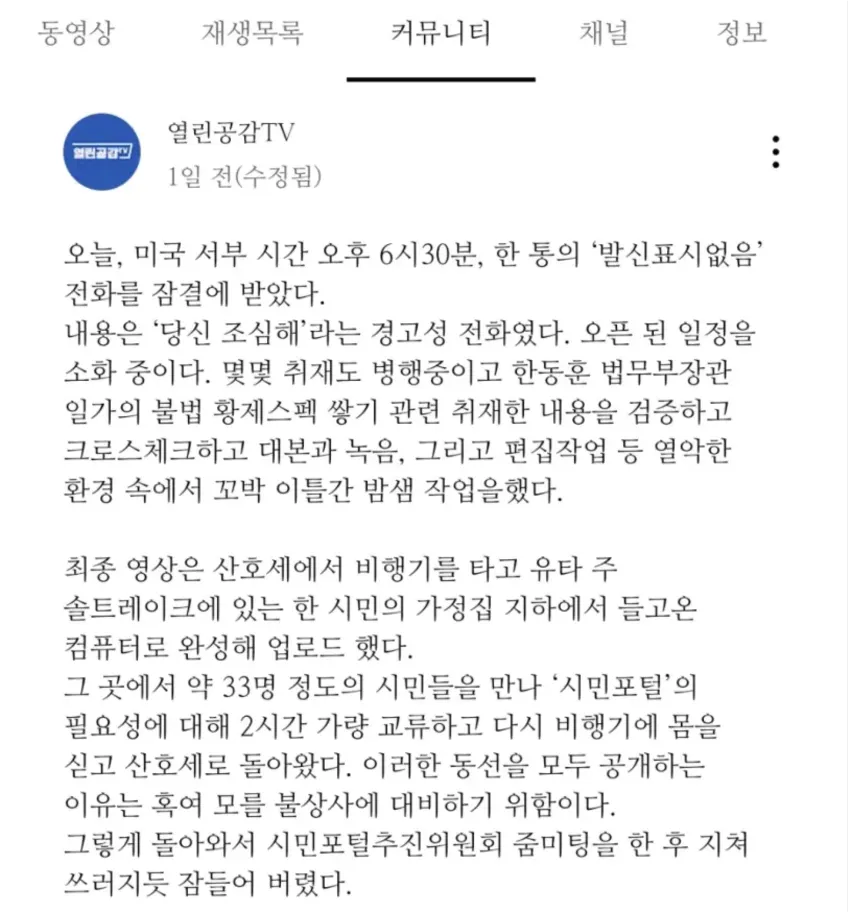Tap the 열린공감TV channel avatar

pos(103,152)
